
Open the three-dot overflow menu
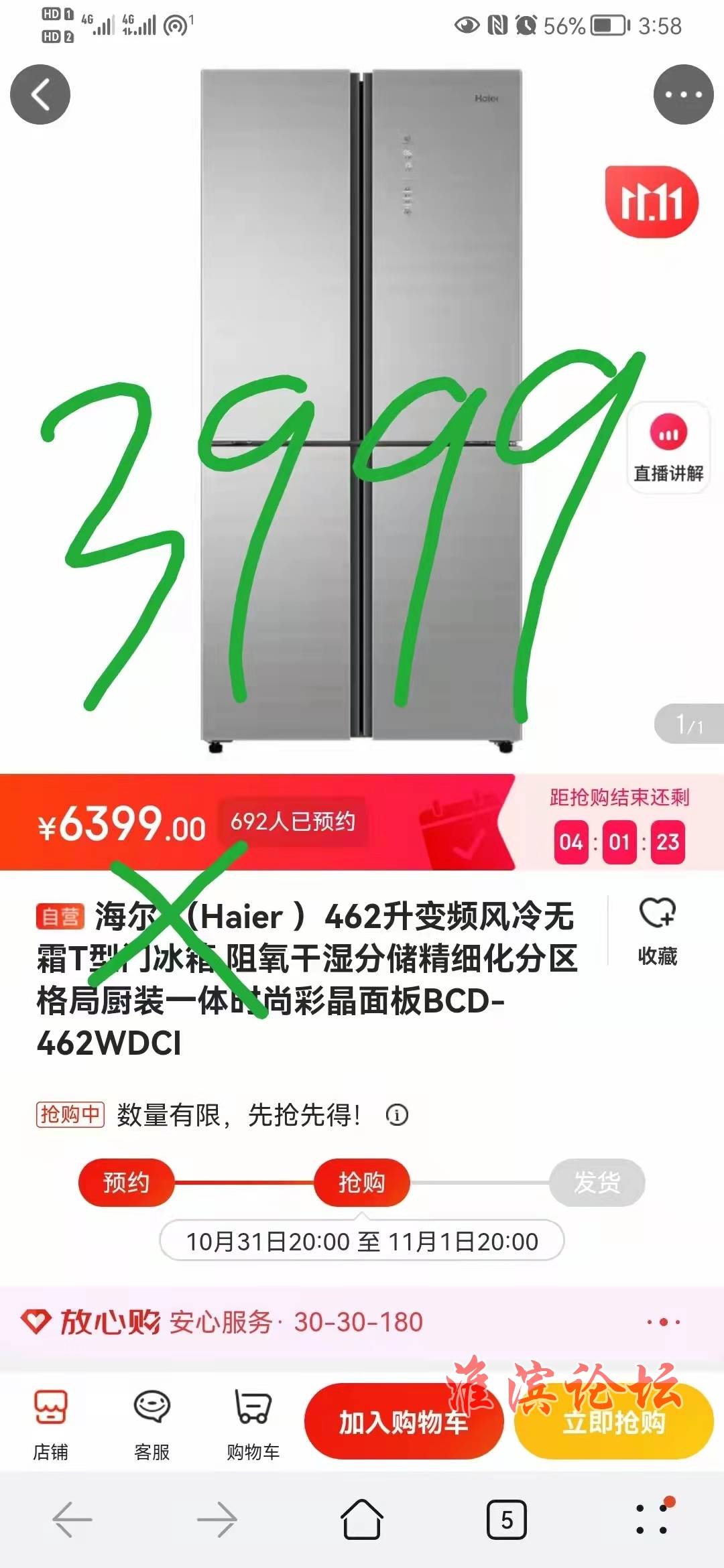click(683, 94)
